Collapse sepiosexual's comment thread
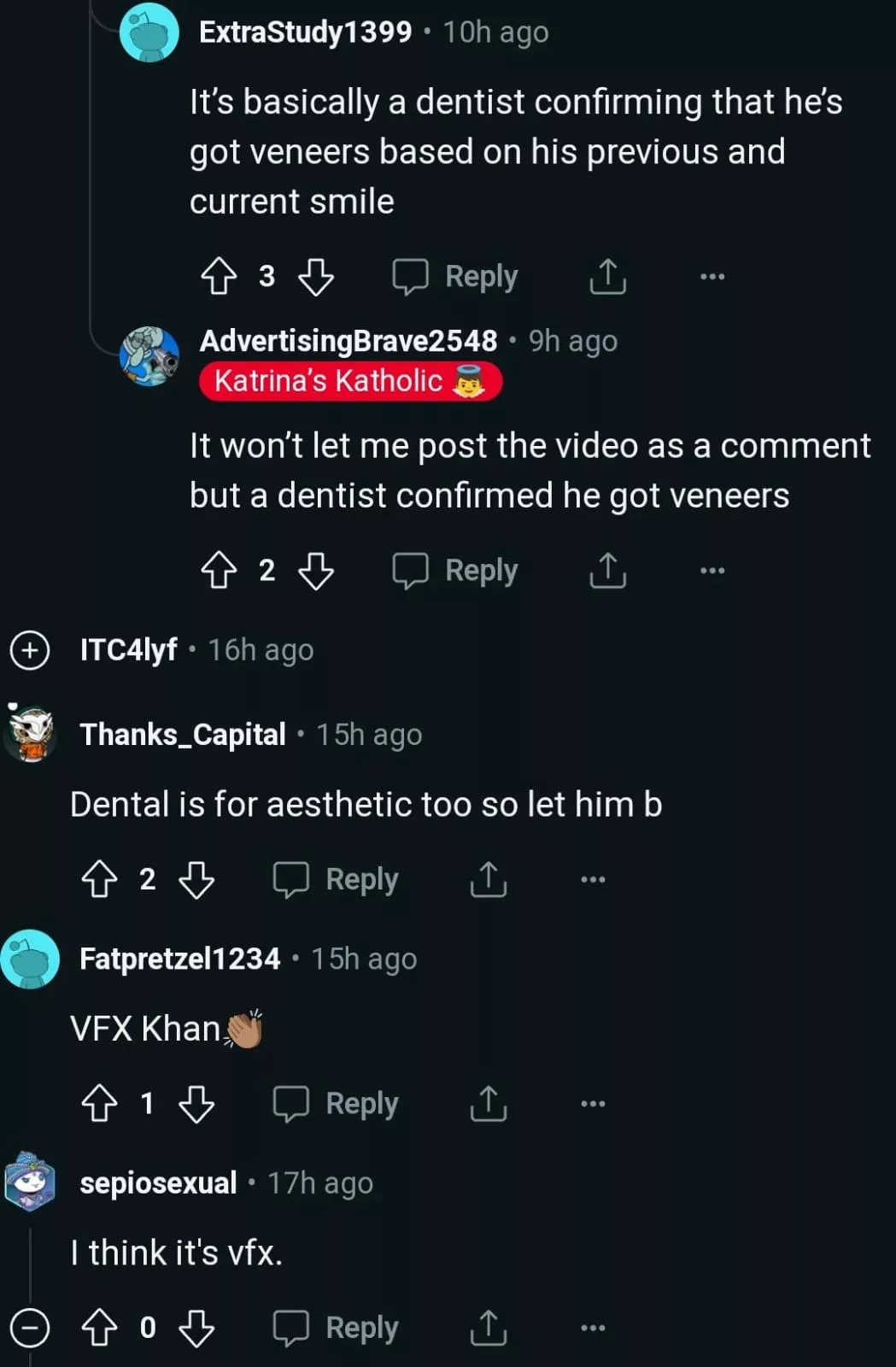This screenshot has height=1367, width=896. click(30, 1329)
